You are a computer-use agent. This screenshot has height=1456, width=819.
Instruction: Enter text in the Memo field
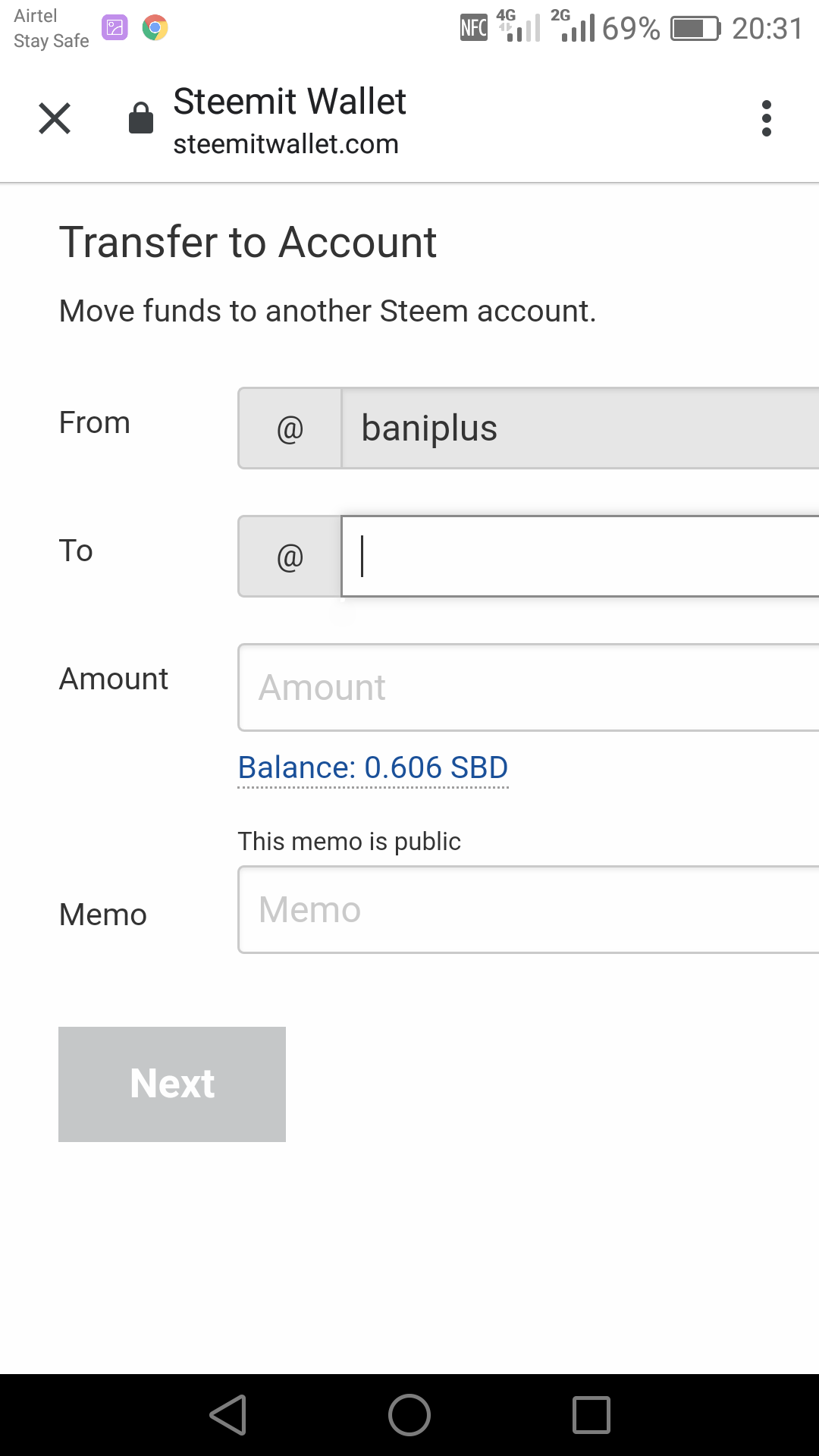(529, 910)
